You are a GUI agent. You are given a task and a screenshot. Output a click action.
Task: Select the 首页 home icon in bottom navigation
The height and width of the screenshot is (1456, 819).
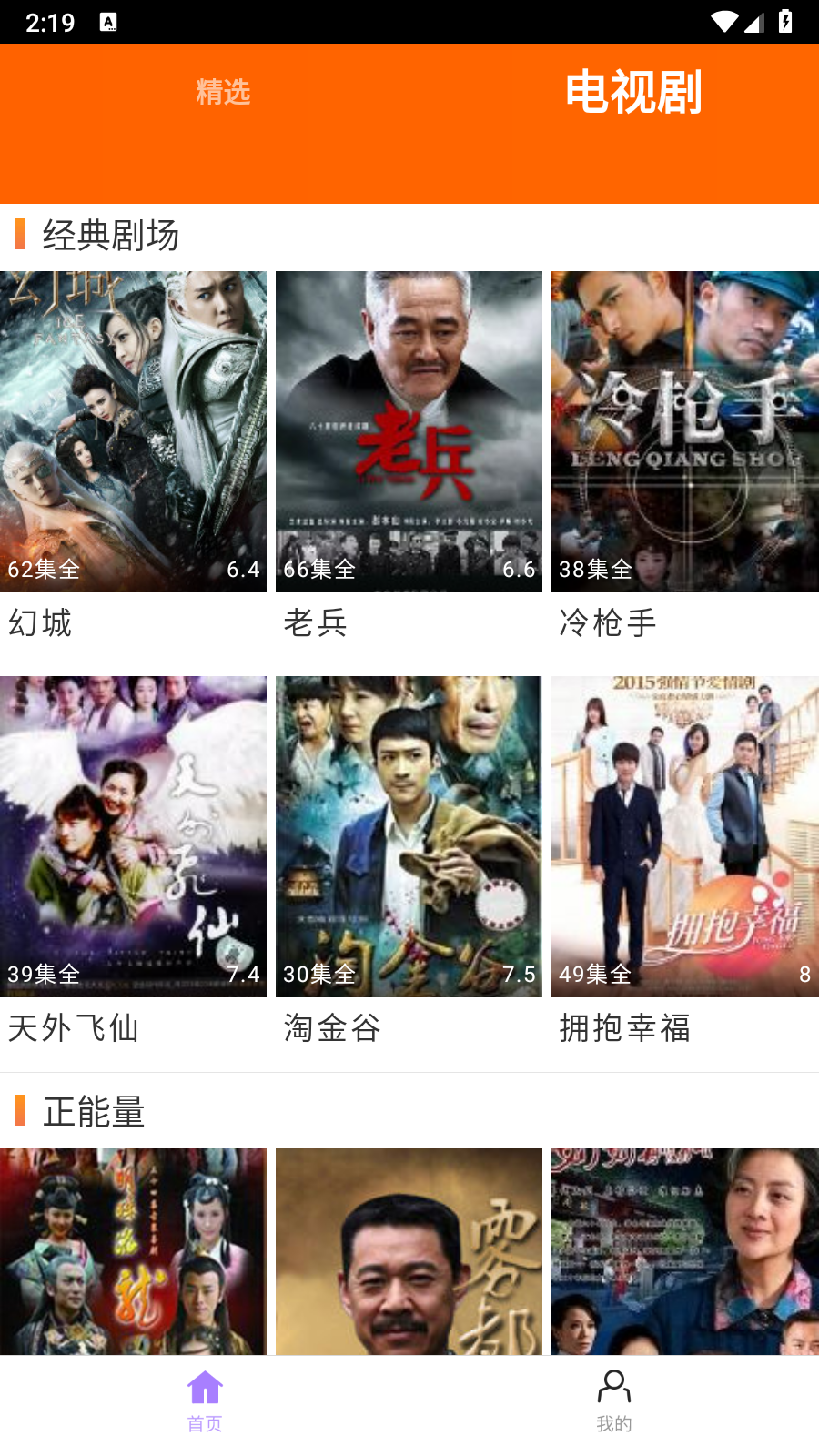(205, 1387)
